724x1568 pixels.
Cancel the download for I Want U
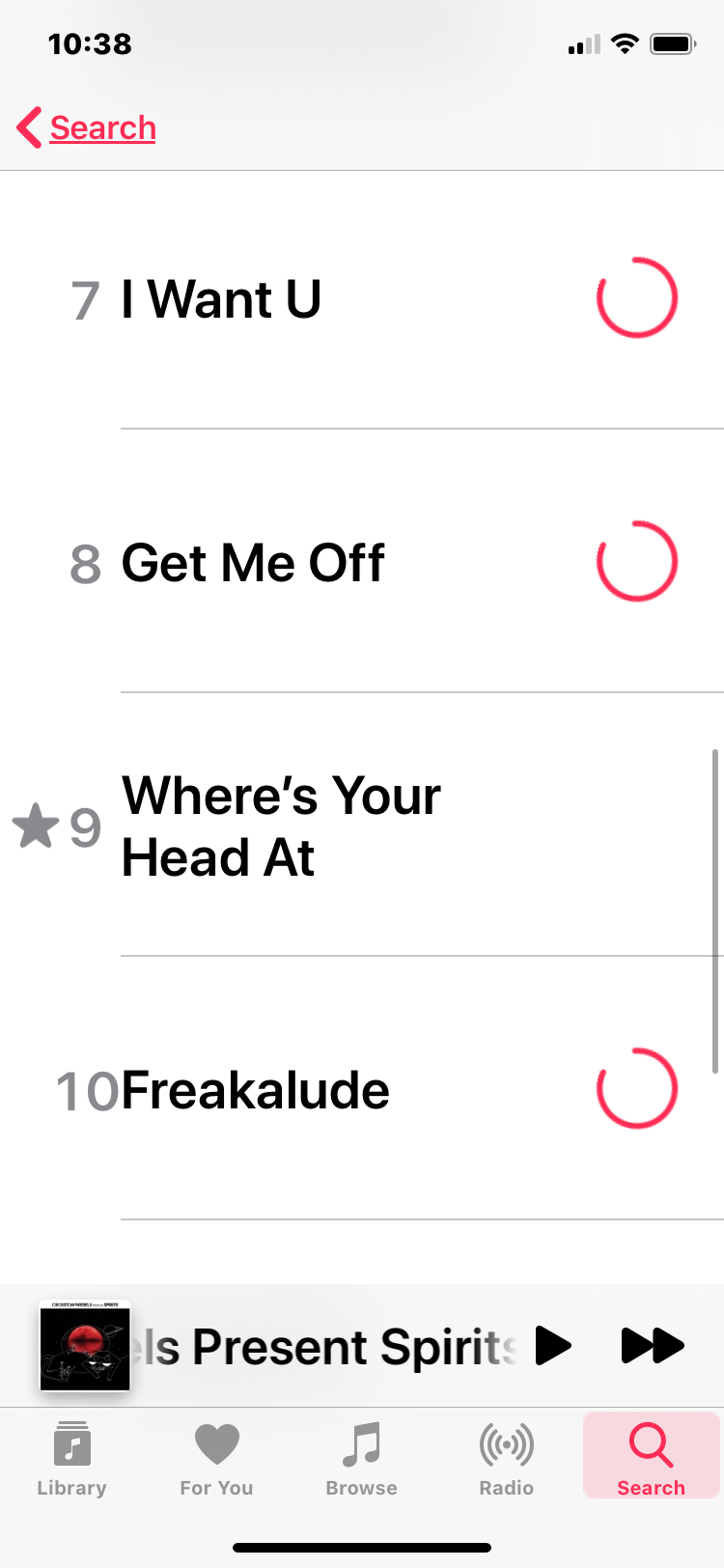click(x=637, y=297)
